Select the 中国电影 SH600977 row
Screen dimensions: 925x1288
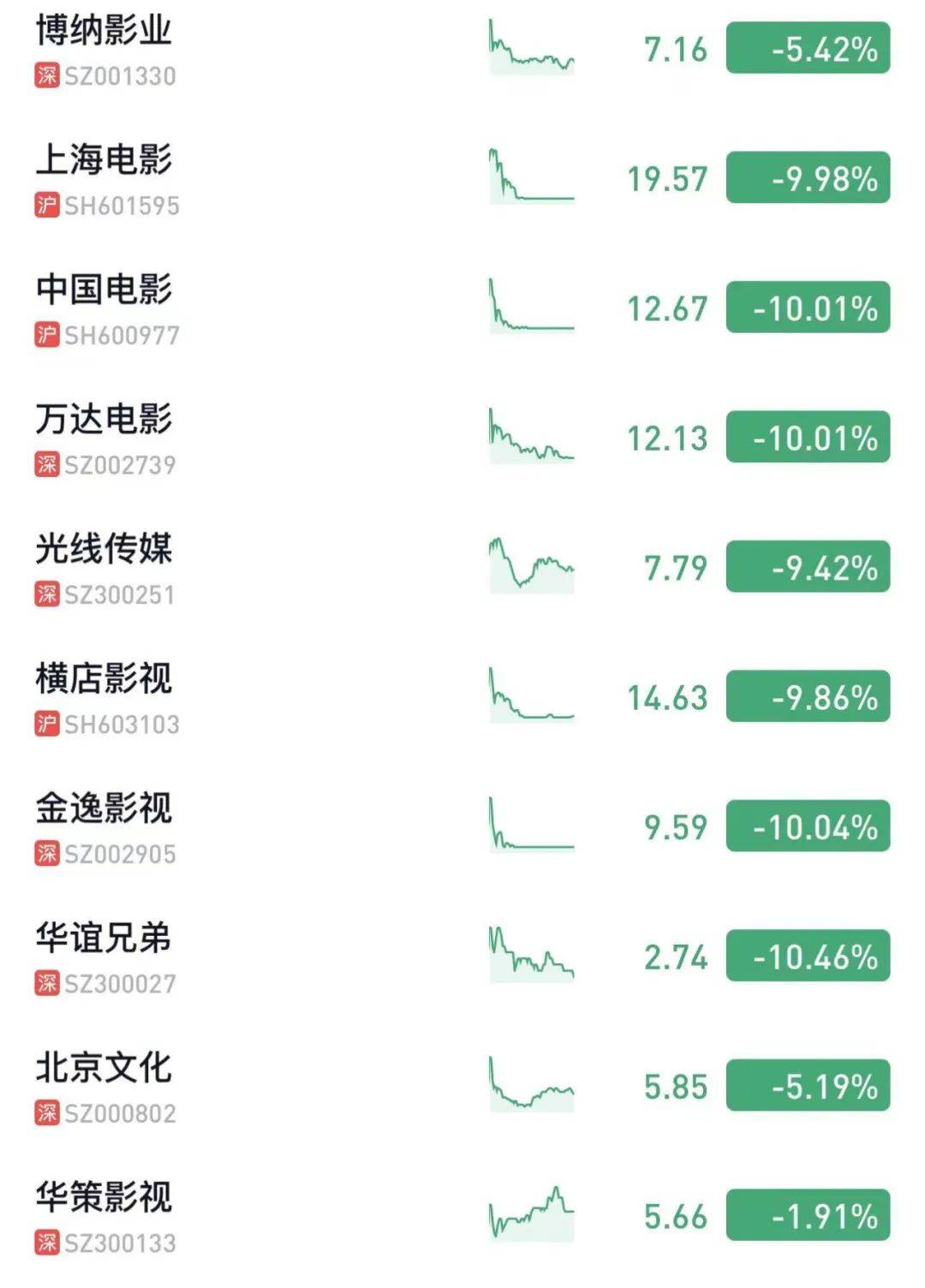104,289
